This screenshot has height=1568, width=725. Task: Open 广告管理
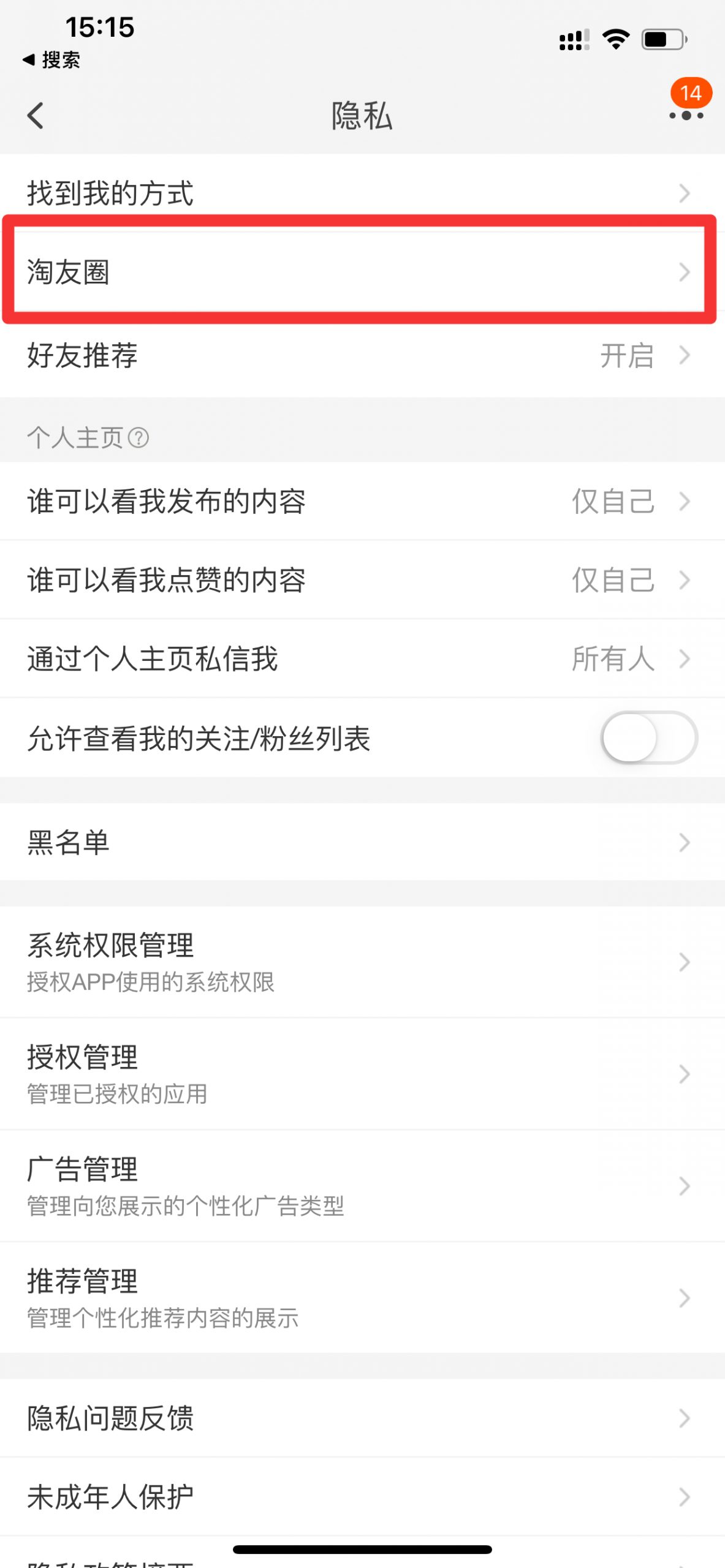362,1186
